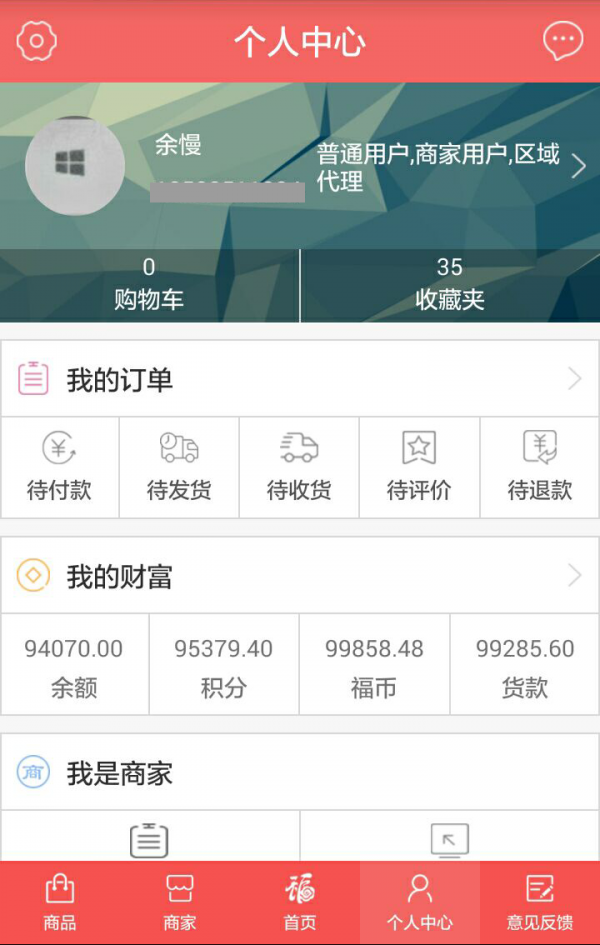View 余额 balance details
This screenshot has height=945, width=600.
74,666
